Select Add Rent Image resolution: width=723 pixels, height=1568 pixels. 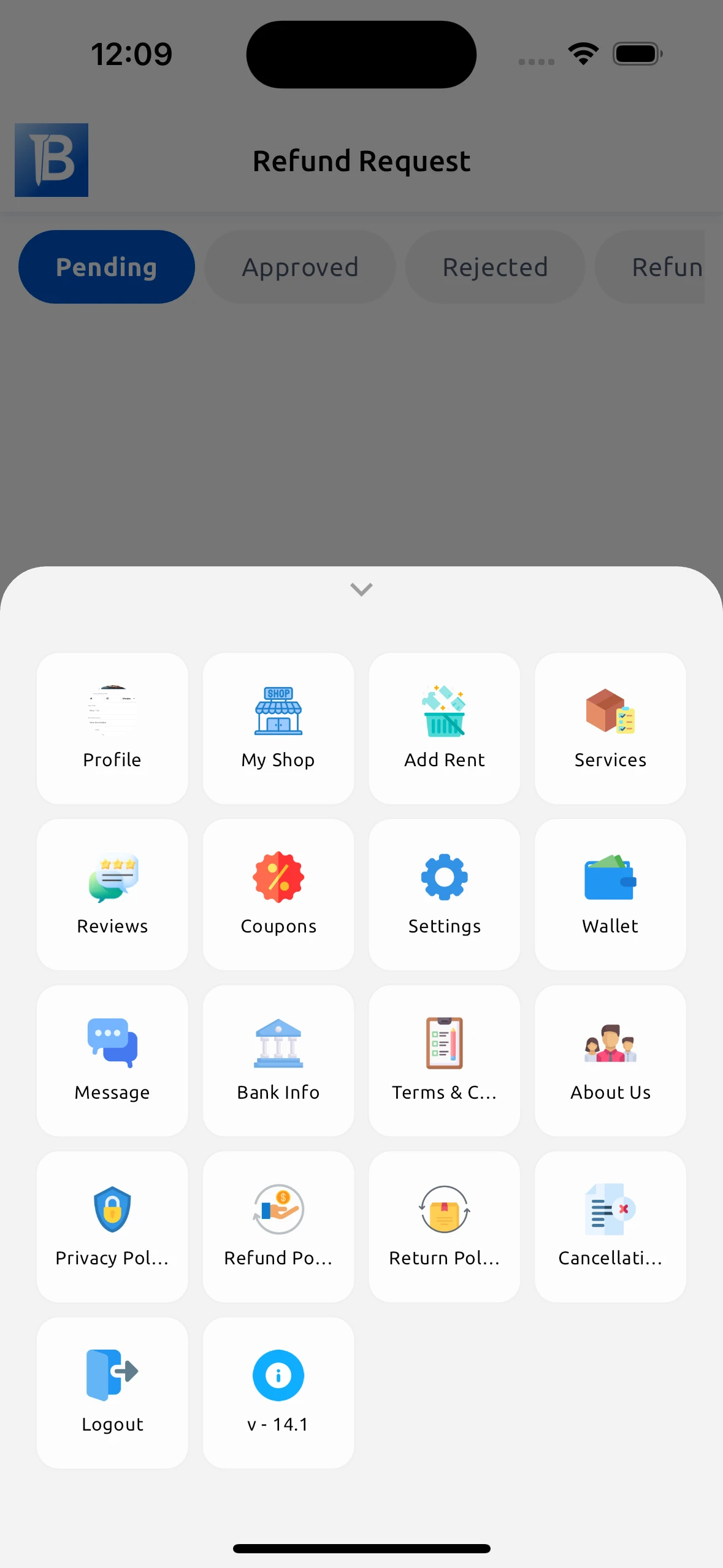pyautogui.click(x=445, y=728)
